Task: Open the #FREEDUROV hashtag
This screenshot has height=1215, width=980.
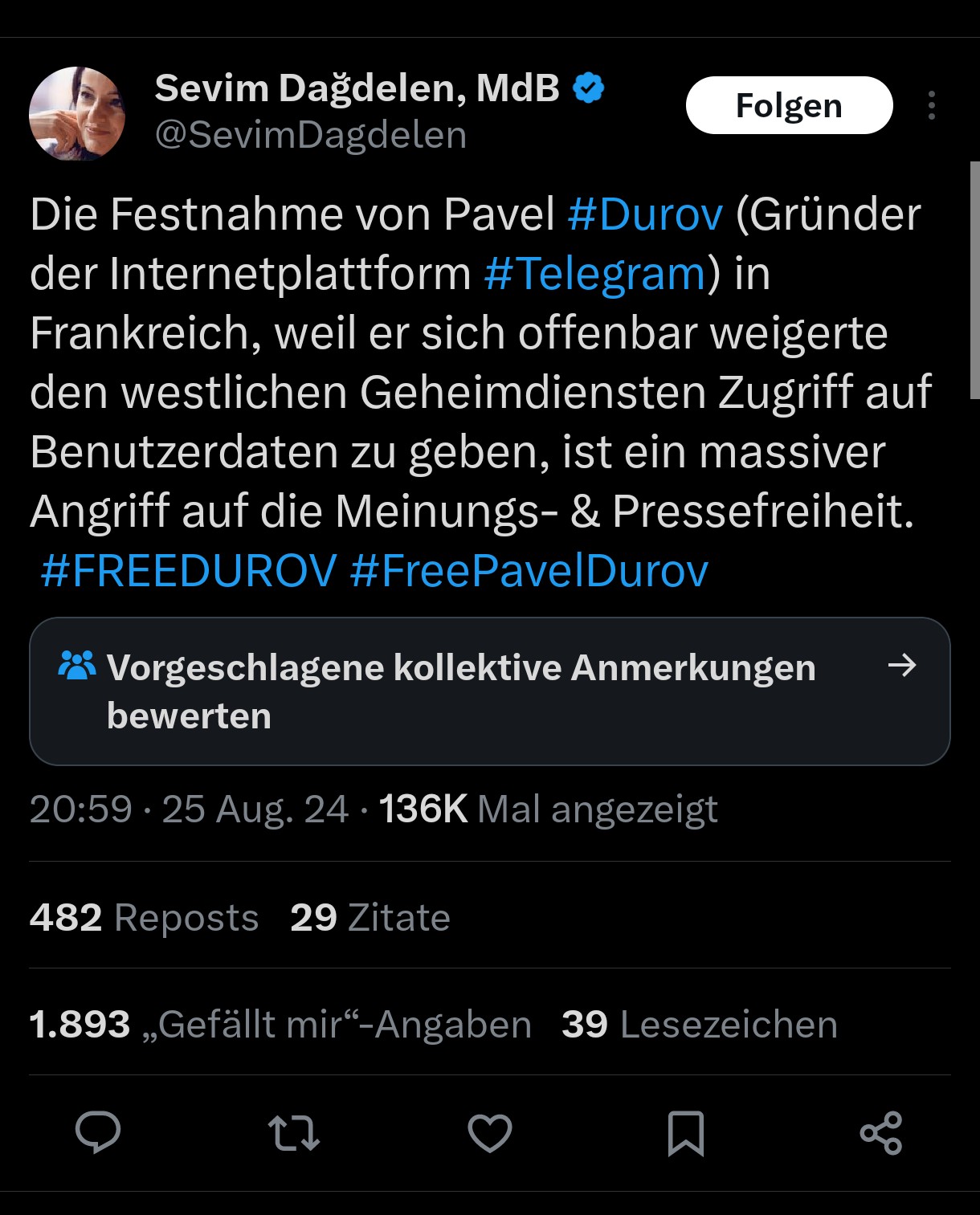Action: (x=188, y=571)
